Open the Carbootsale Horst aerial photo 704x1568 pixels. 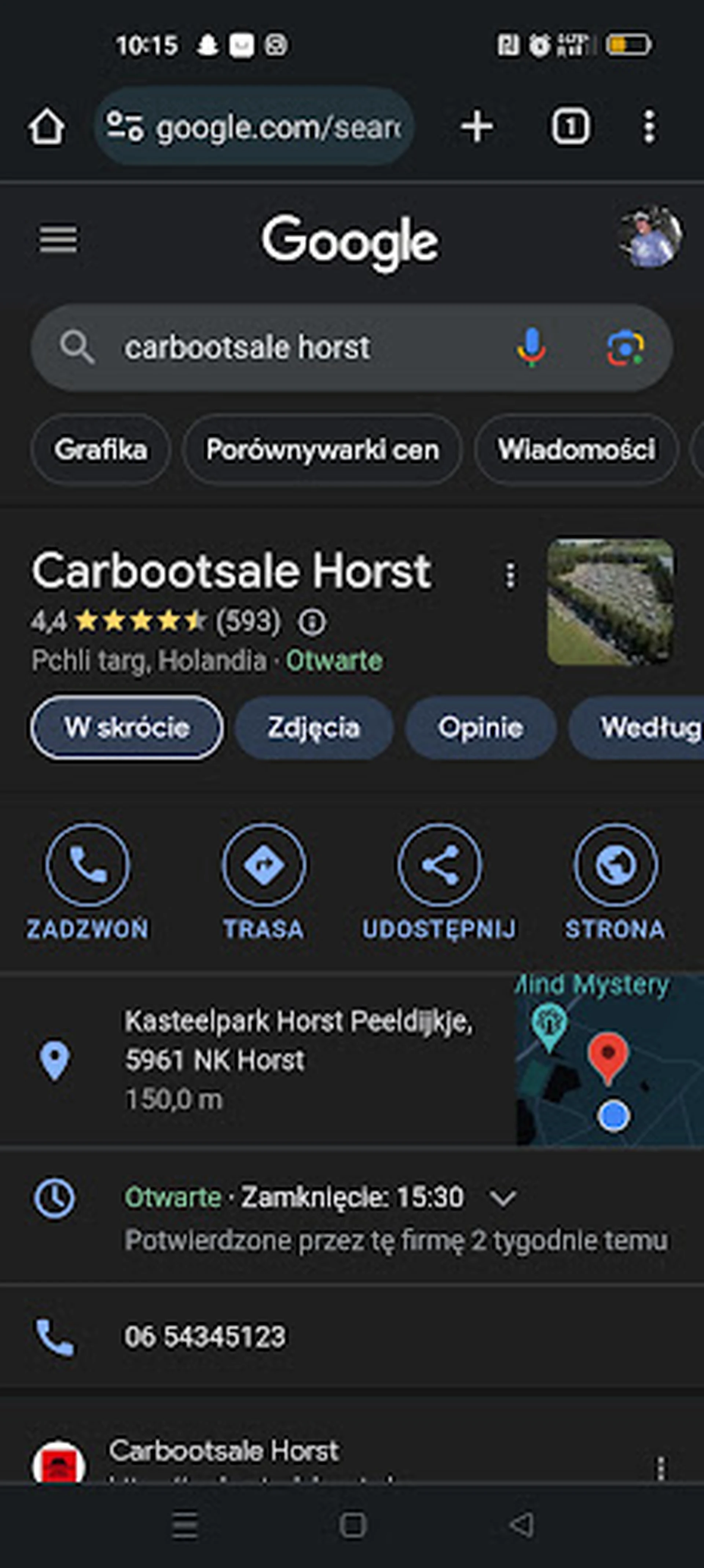610,601
